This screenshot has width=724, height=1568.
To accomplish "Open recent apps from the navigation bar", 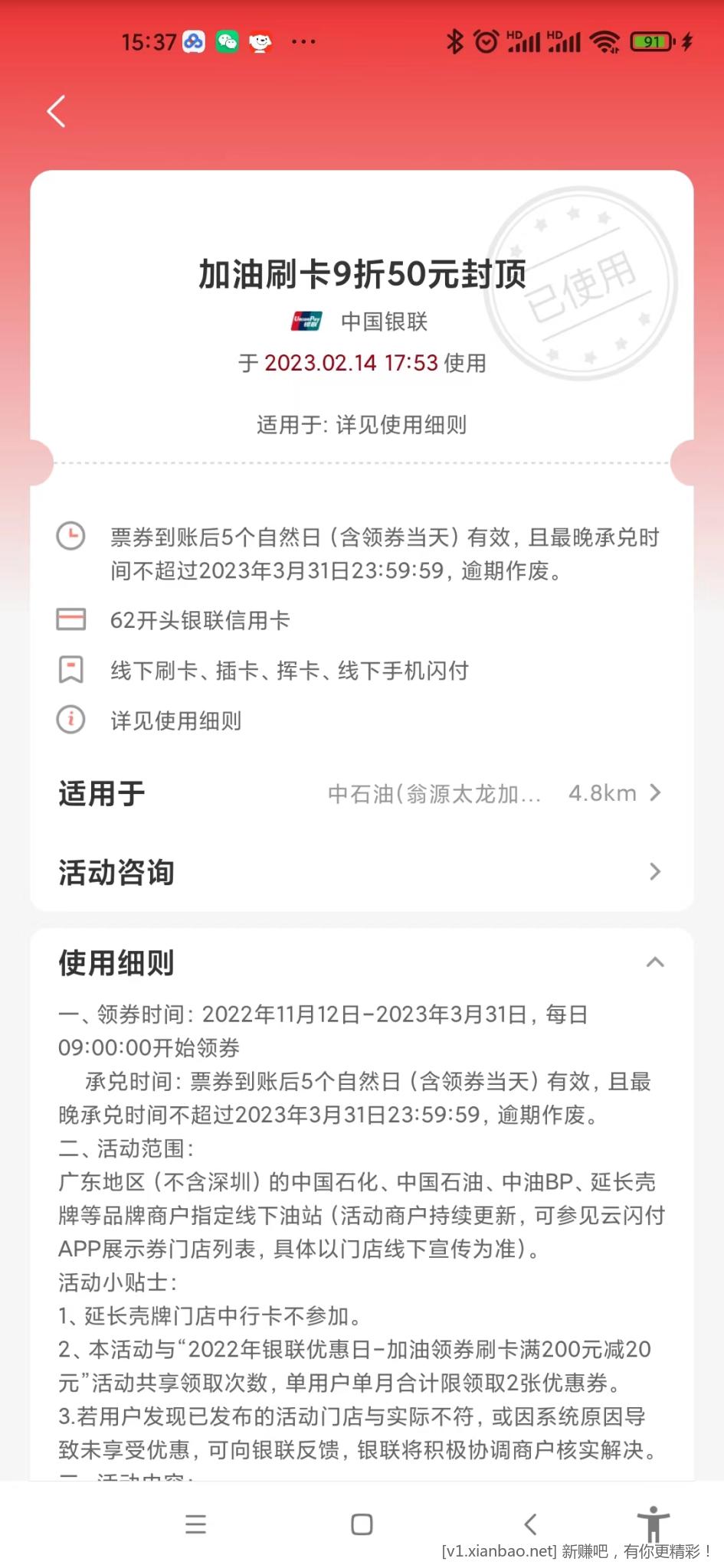I will (x=195, y=1524).
